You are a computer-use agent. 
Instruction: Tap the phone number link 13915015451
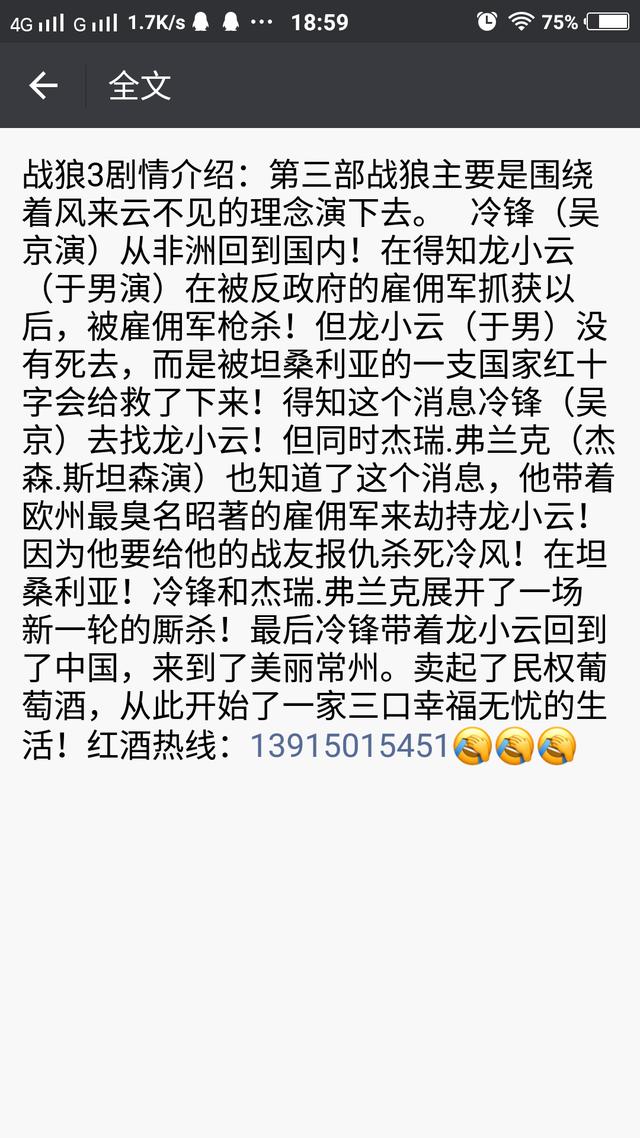(x=349, y=745)
